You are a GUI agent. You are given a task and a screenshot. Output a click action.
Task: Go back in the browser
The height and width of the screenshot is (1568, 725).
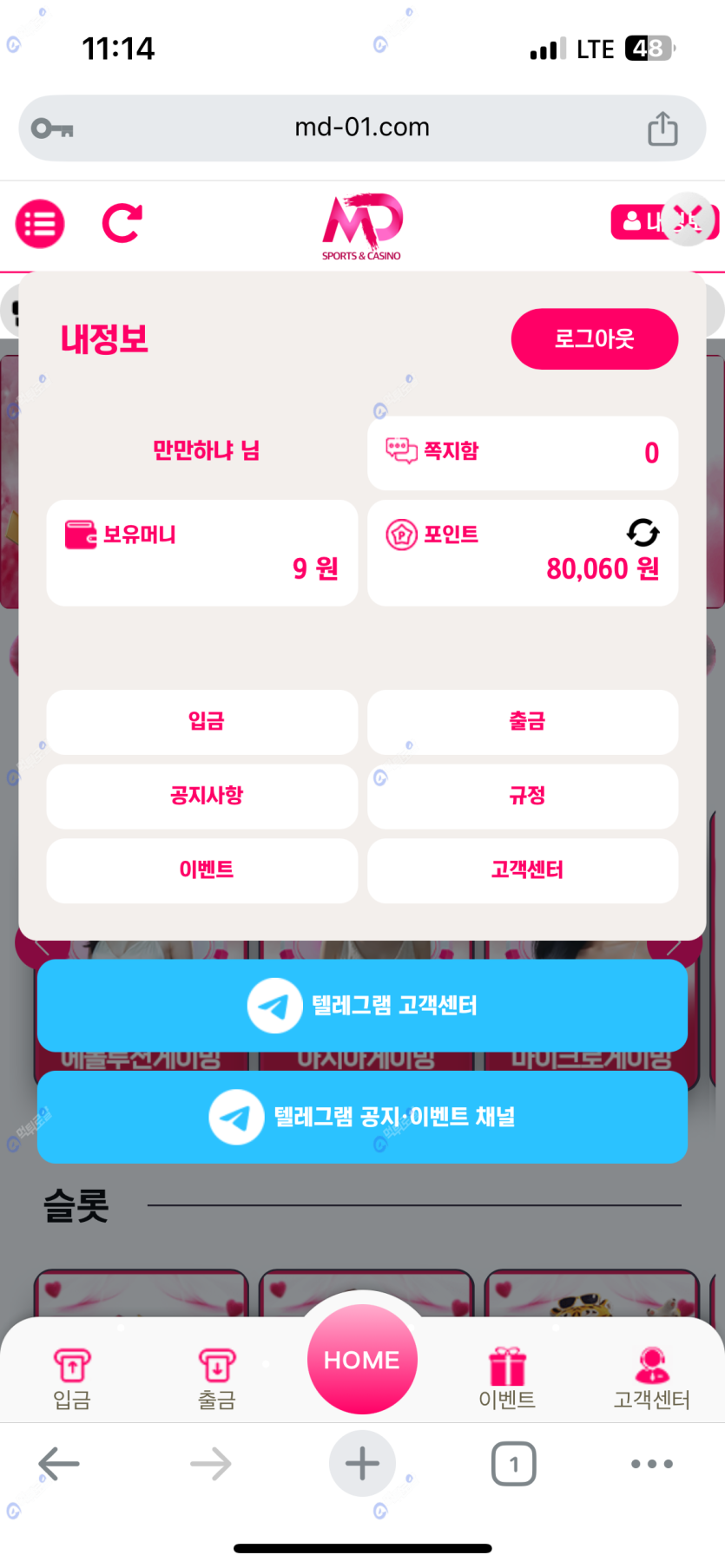click(x=59, y=1464)
